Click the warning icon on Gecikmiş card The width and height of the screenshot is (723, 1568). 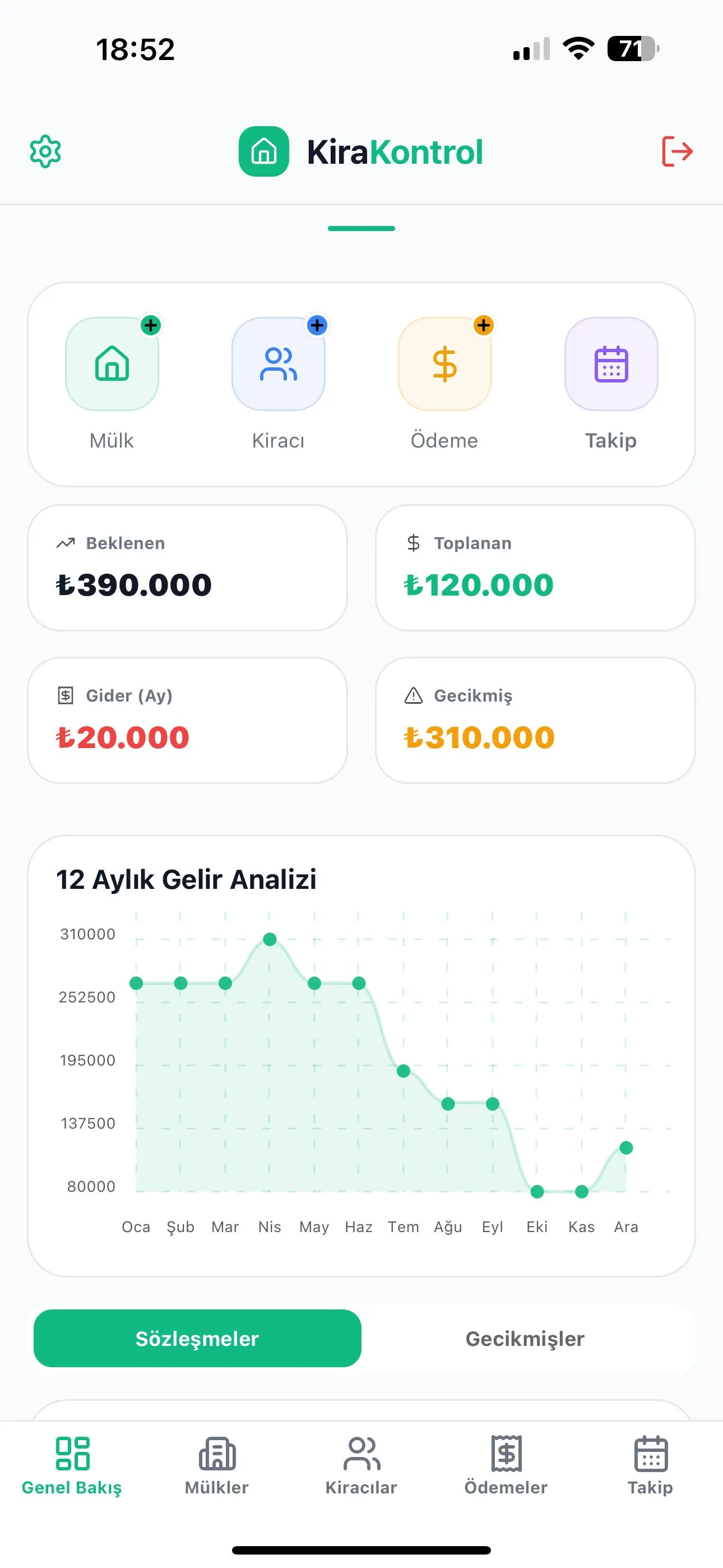pos(413,696)
